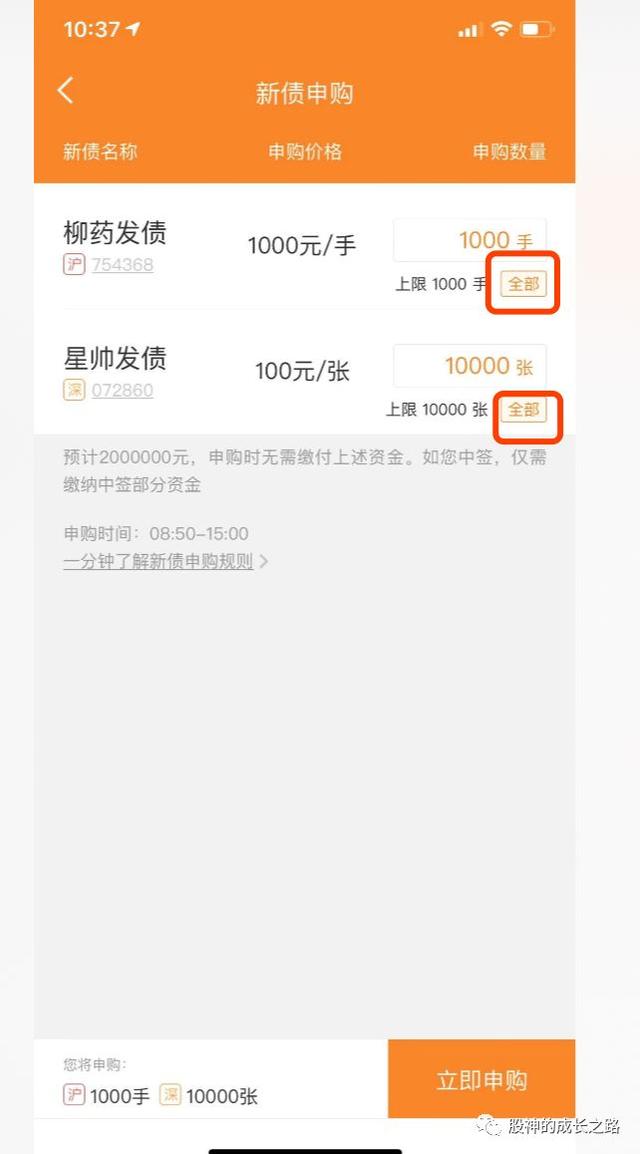Edit the 星帅发债 quantity field
640x1154 pixels.
(469, 366)
